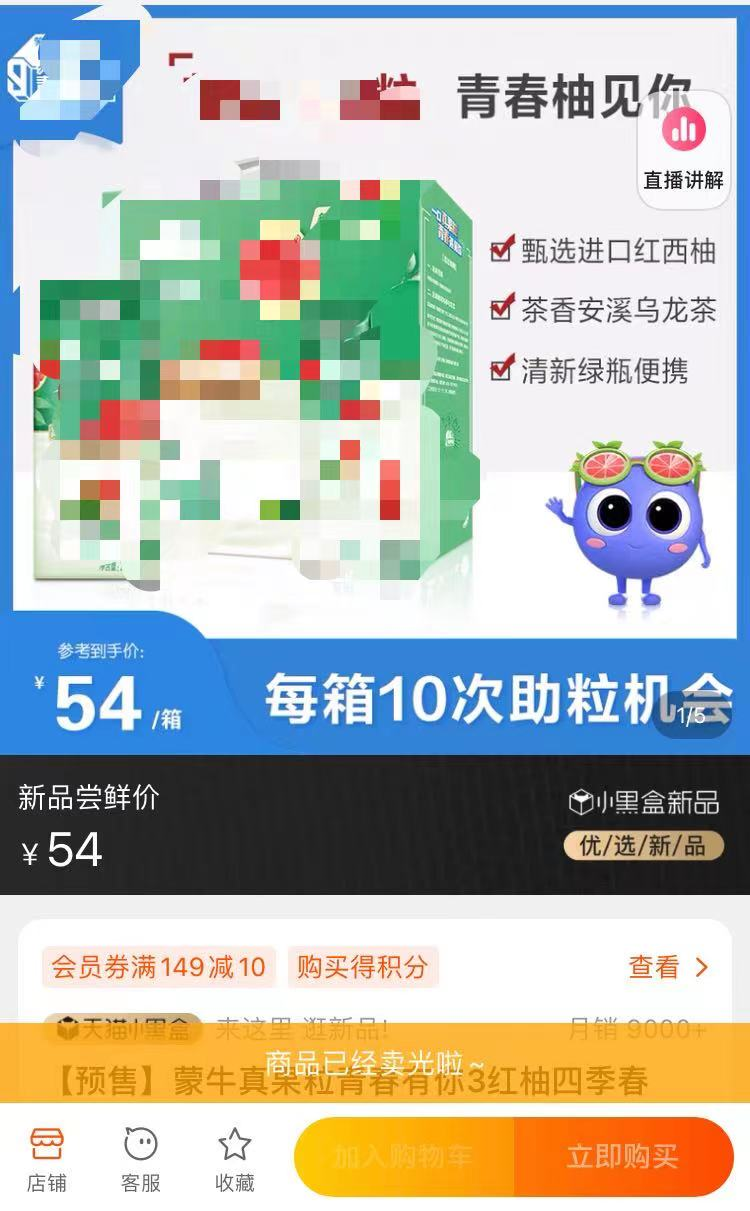The width and height of the screenshot is (750, 1211).
Task: Tap 加入购物车 to add to cart
Action: point(404,1157)
